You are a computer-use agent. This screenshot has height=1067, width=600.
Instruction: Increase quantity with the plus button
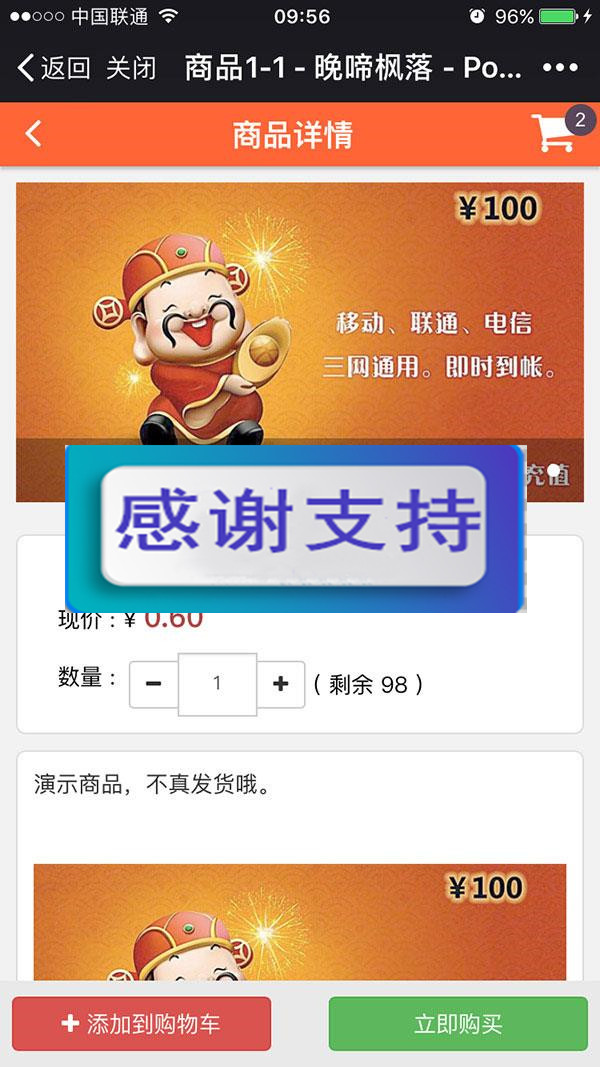281,684
